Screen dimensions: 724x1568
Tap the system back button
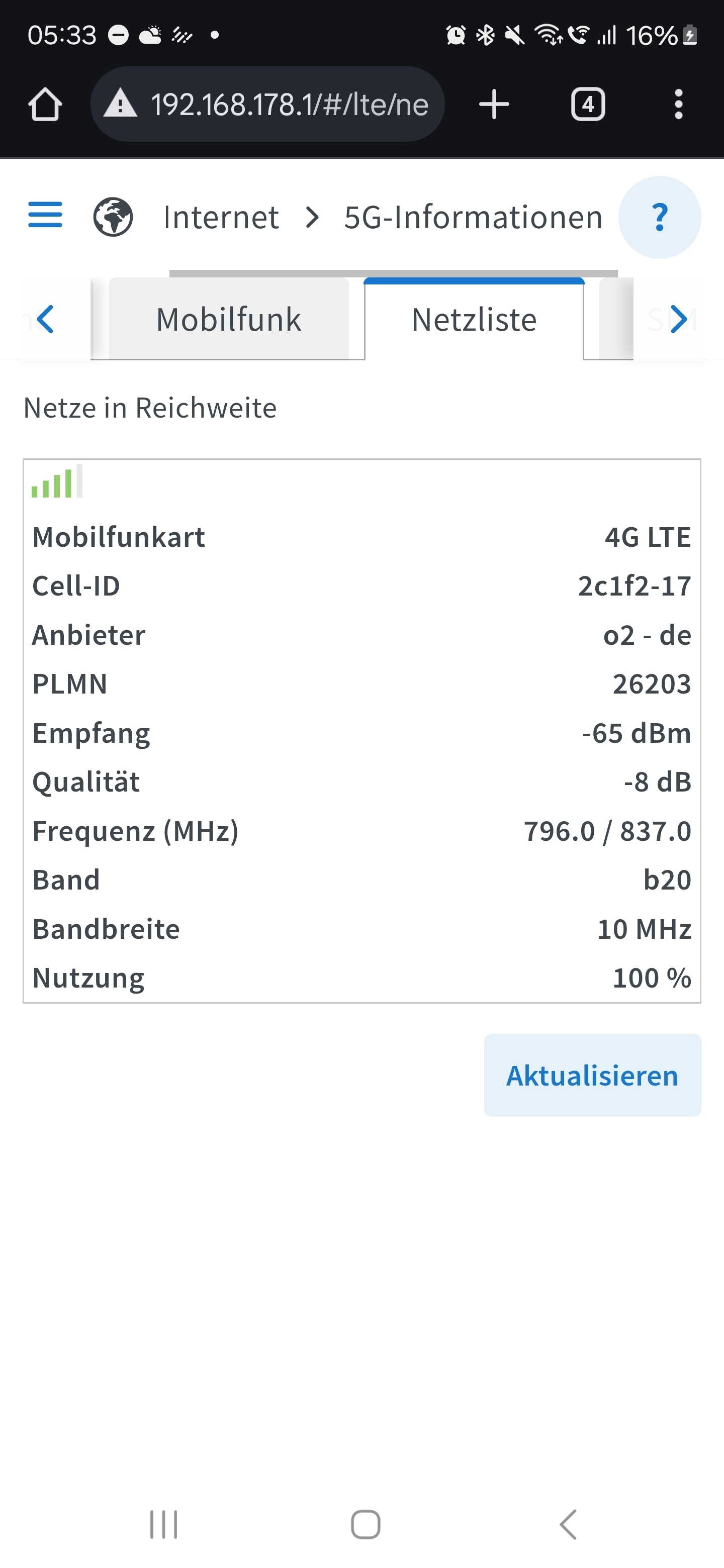568,1524
